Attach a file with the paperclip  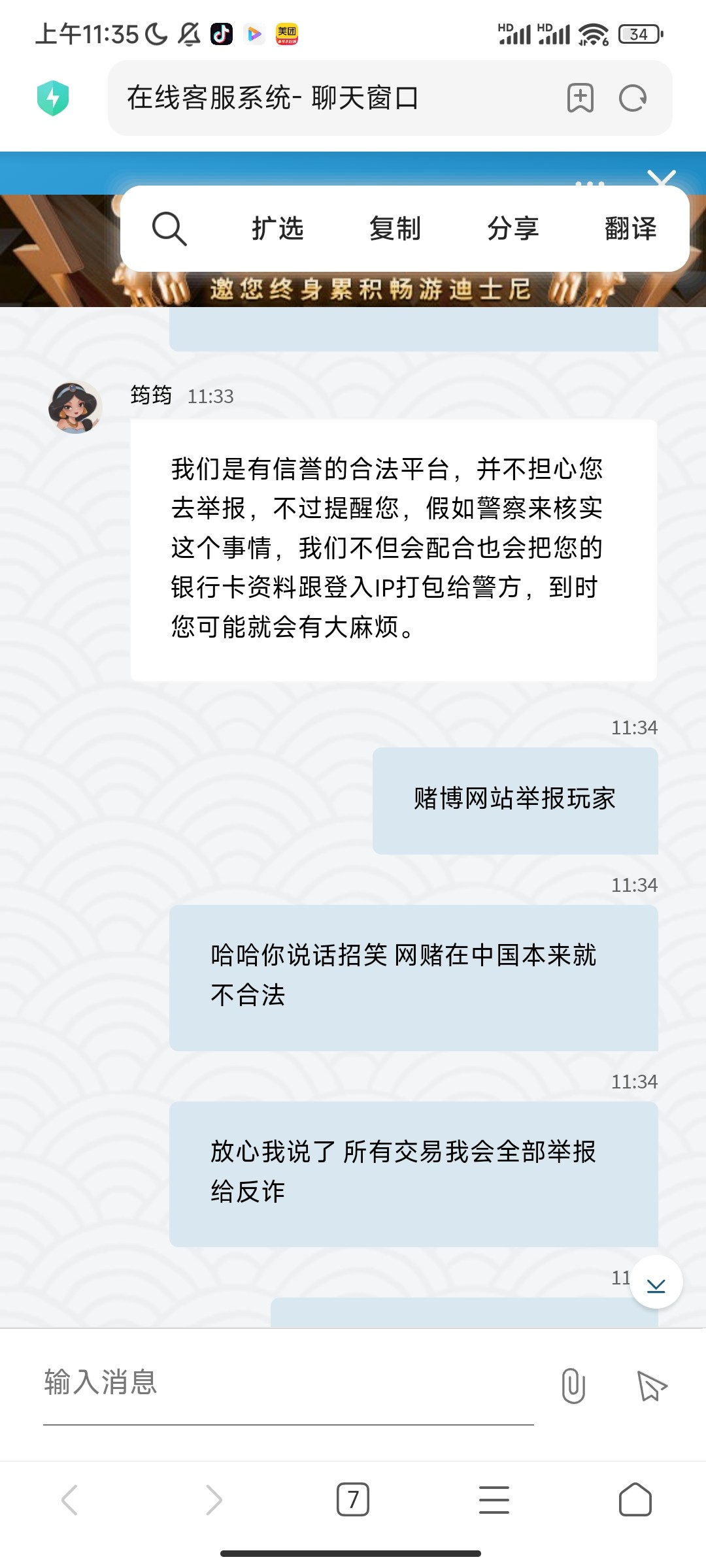pos(573,1385)
